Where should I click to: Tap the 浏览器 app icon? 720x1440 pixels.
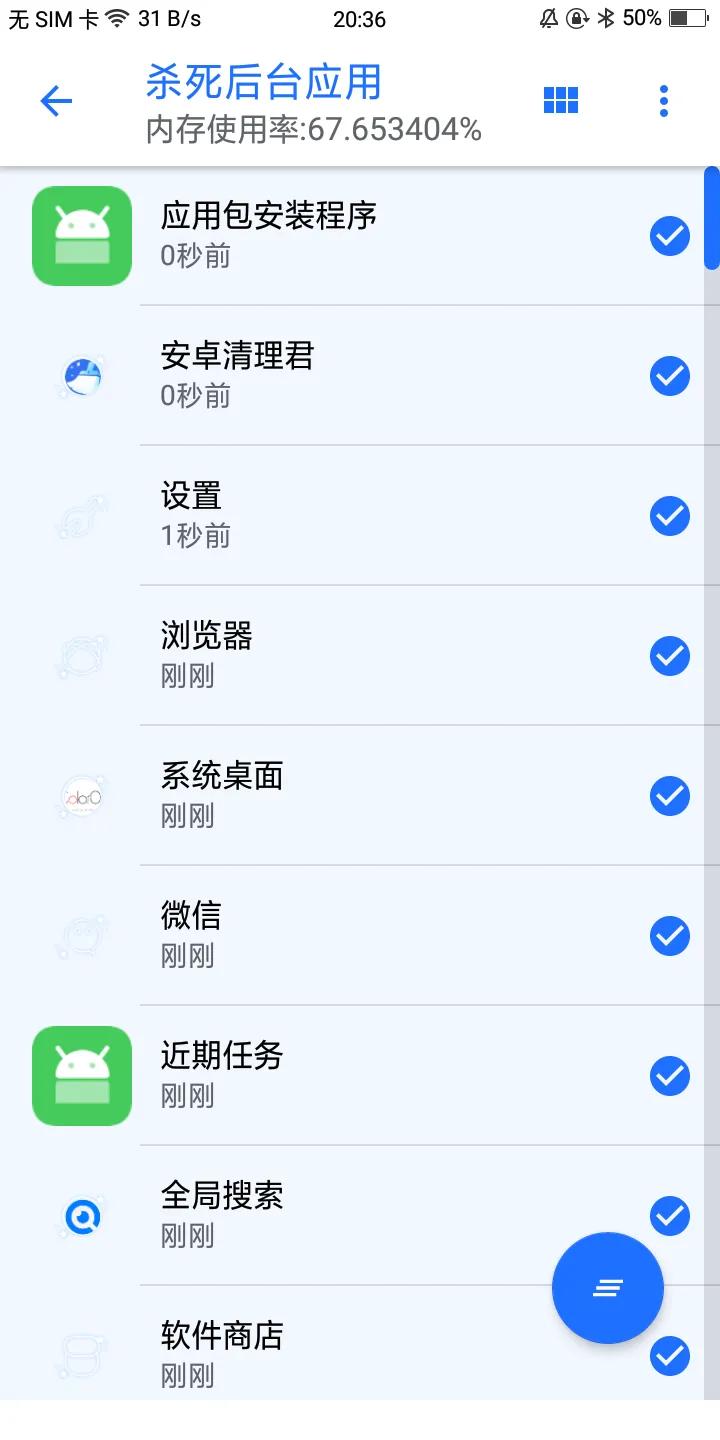(81, 656)
